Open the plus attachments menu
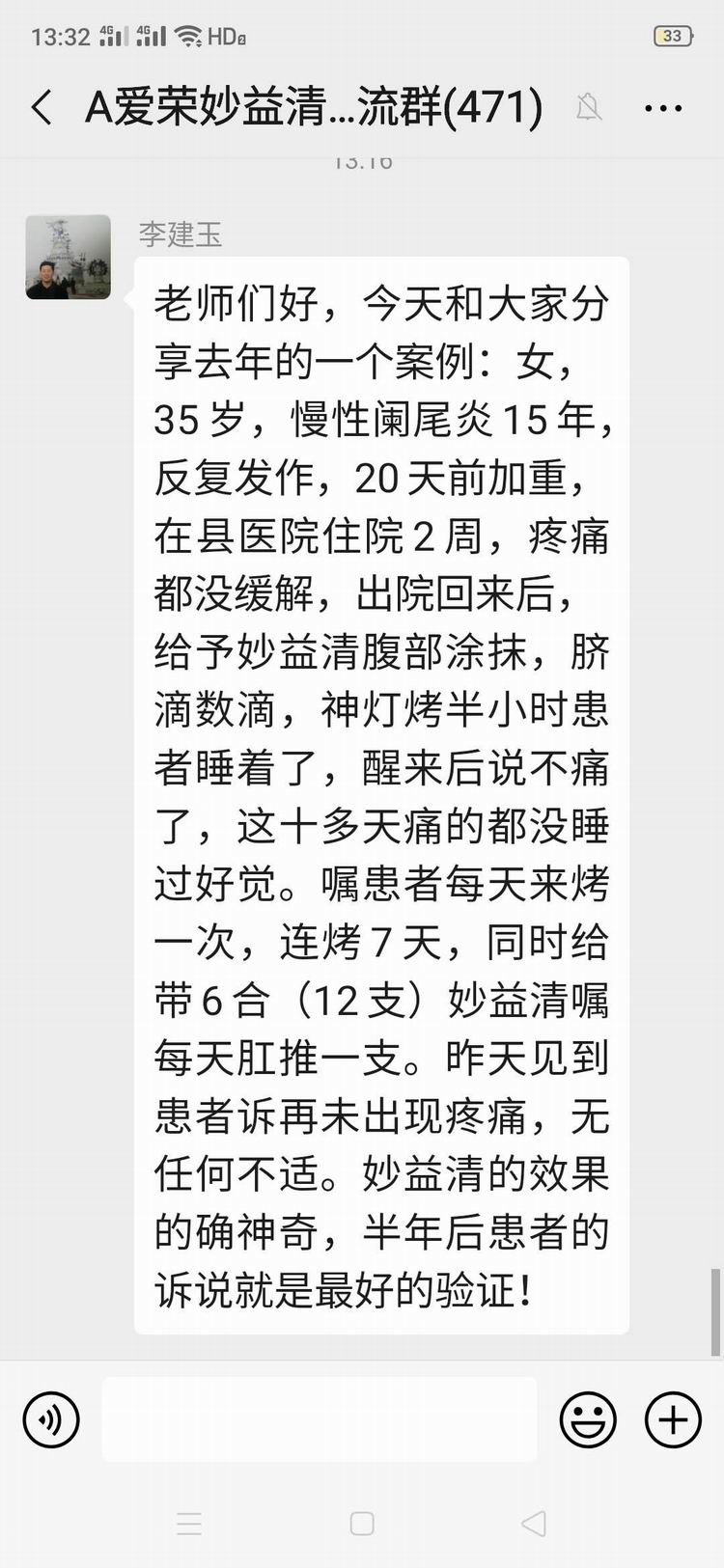 673,1419
